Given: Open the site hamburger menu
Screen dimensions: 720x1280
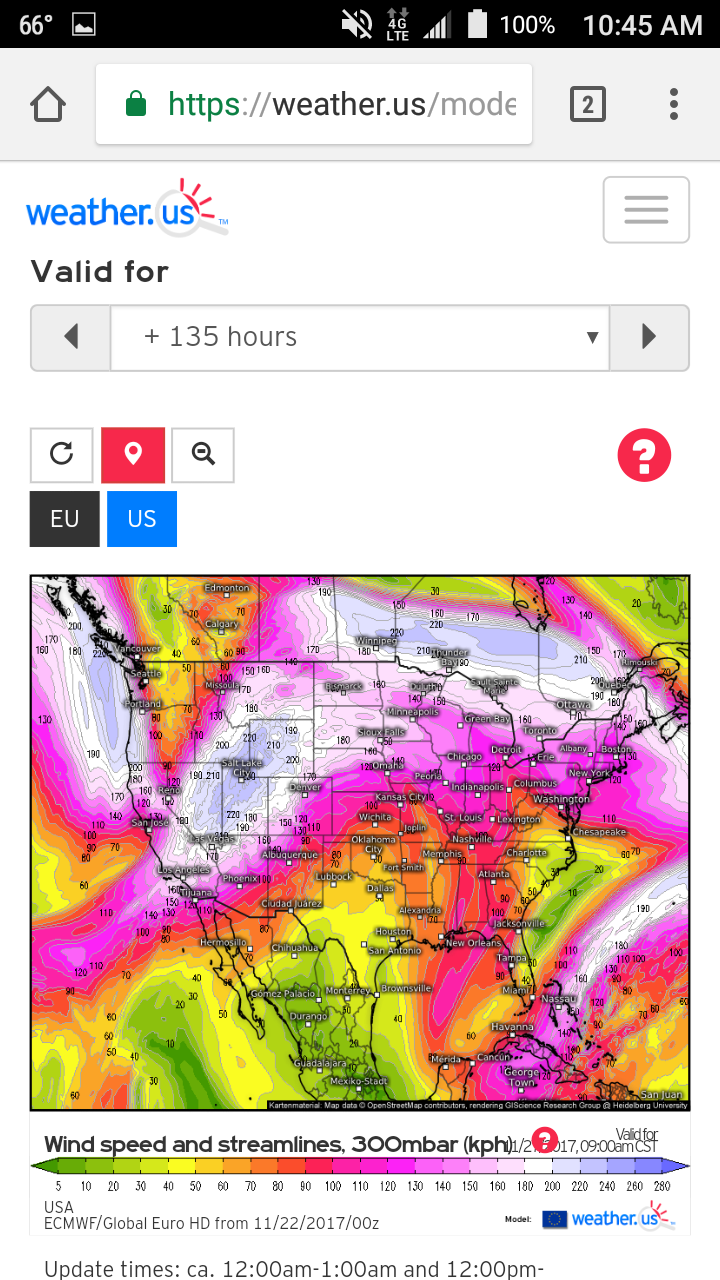Looking at the screenshot, I should [x=646, y=210].
